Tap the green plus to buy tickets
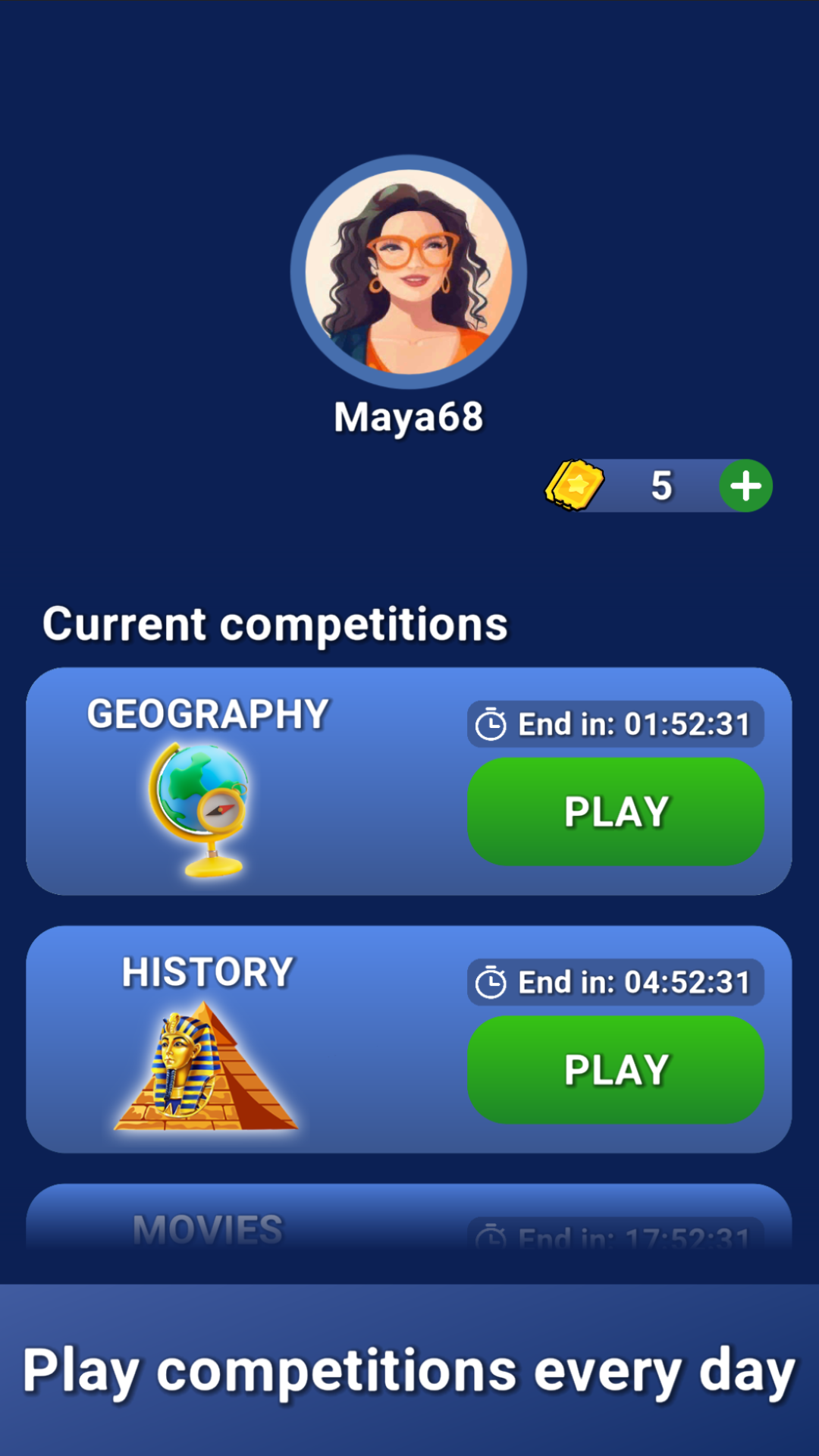 click(747, 486)
